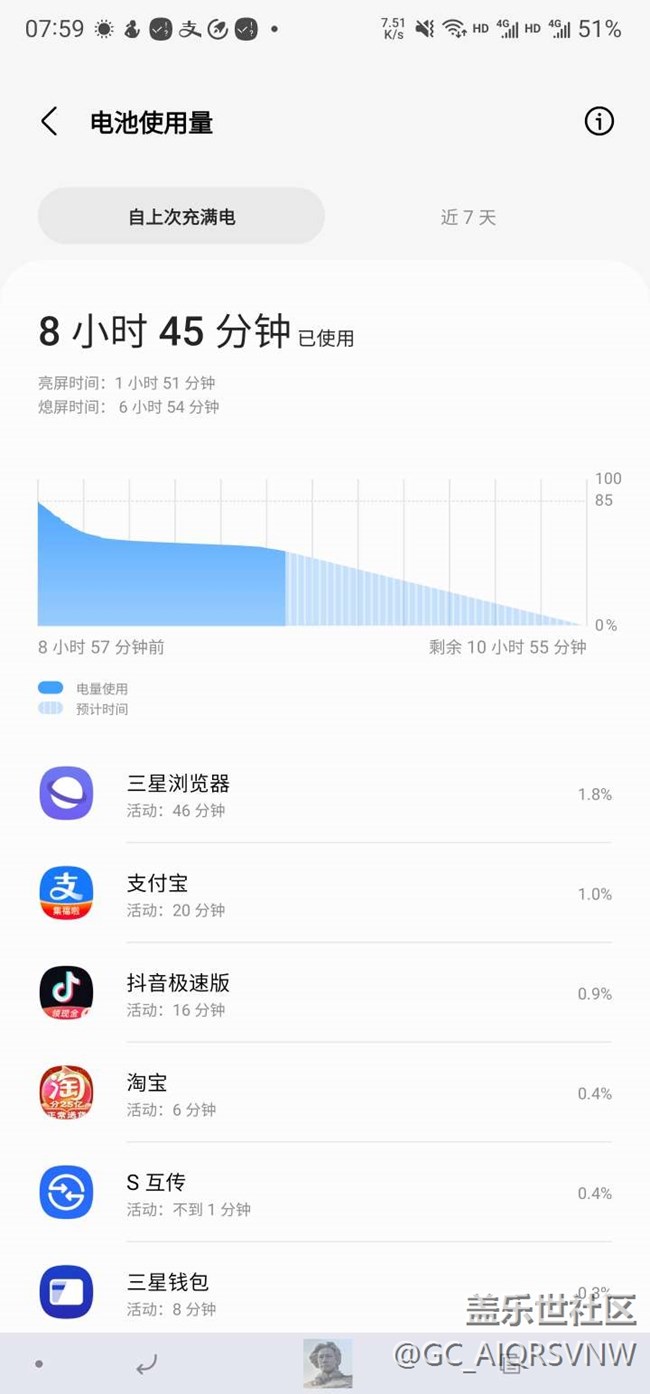
Task: Tap the S 互传 row
Action: coord(325,1193)
